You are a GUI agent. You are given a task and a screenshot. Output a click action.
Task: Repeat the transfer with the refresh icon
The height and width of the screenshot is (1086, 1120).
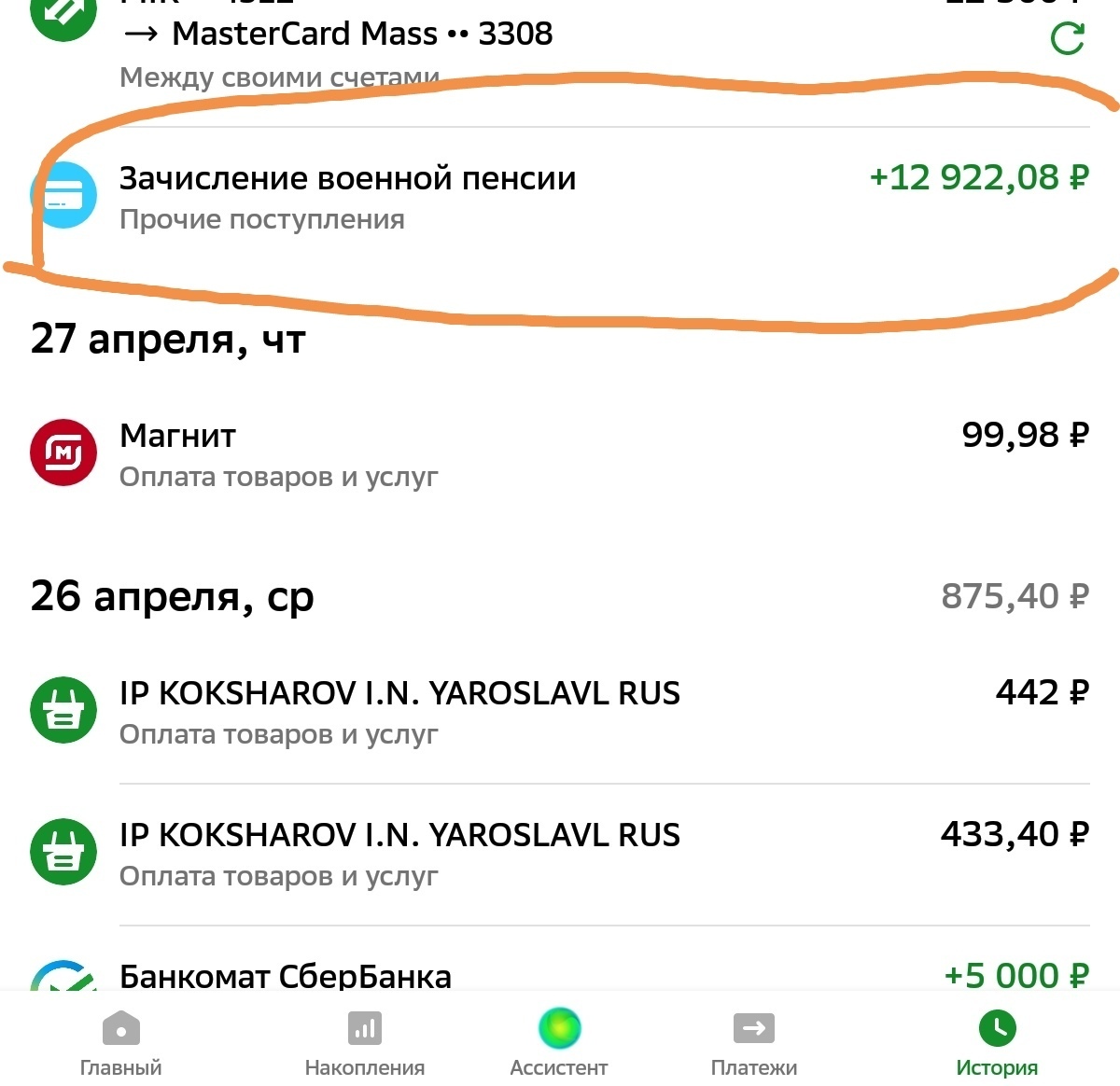point(1067,38)
